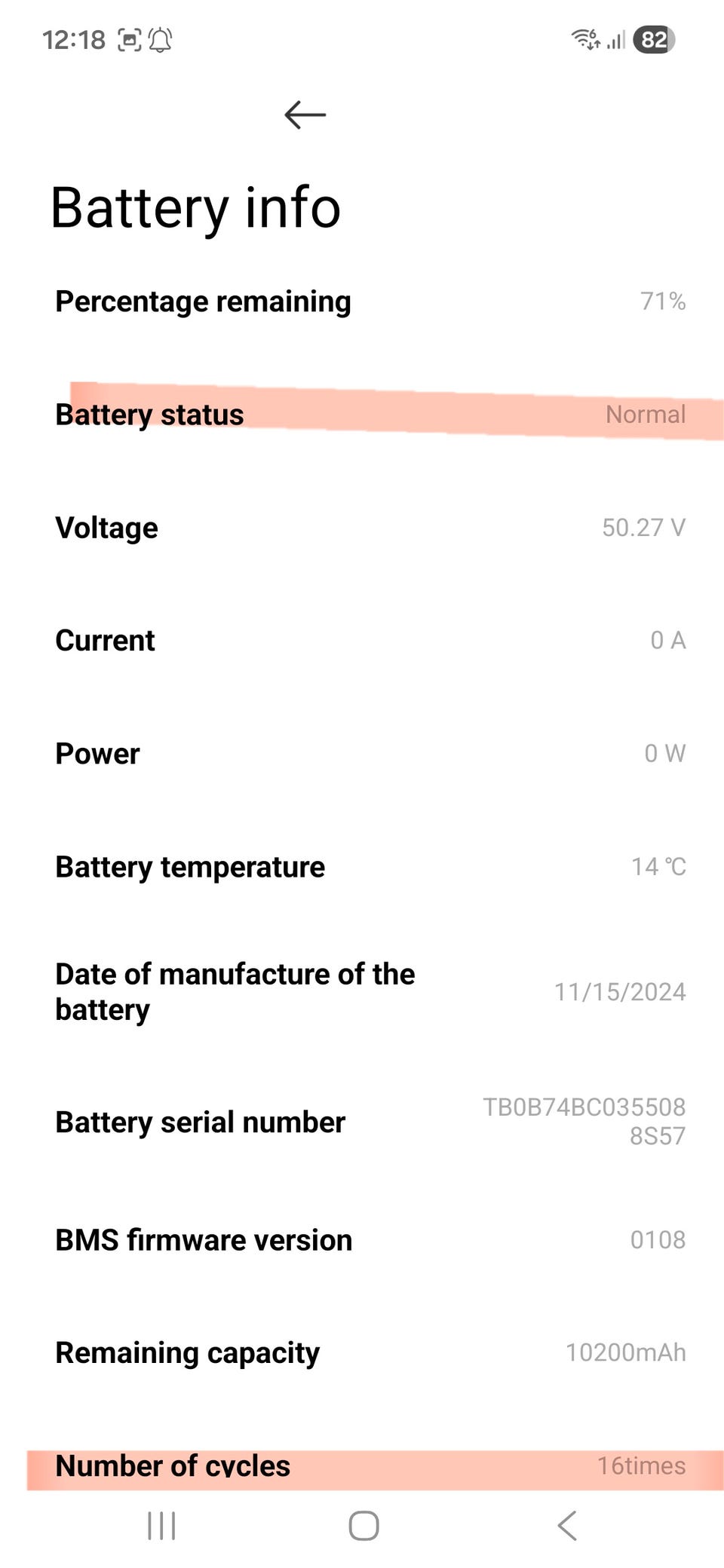Viewport: 724px width, 1568px height.
Task: Tap the system back button
Action: (x=567, y=1526)
